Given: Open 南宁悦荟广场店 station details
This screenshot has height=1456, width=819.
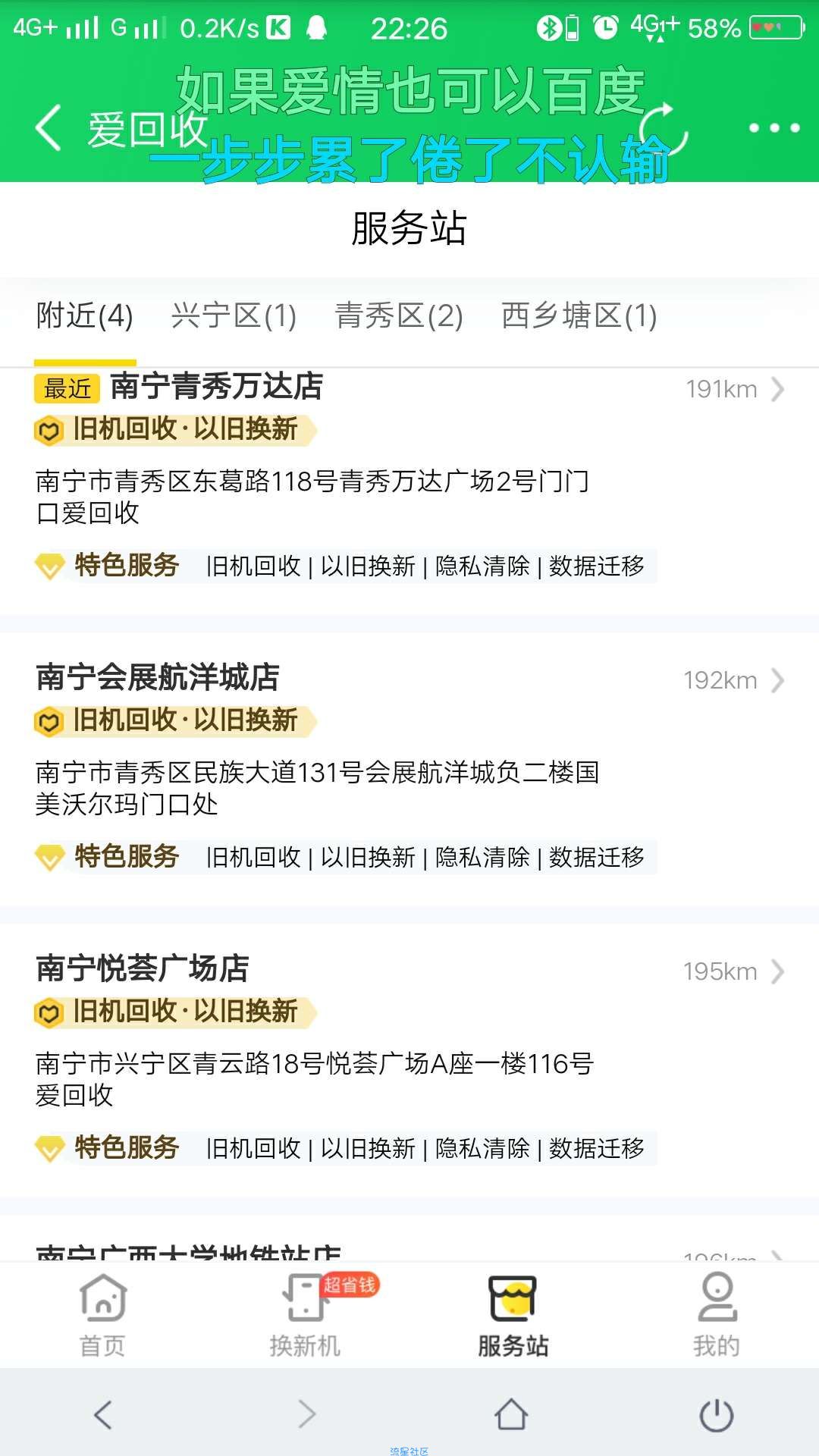Looking at the screenshot, I should (409, 1059).
